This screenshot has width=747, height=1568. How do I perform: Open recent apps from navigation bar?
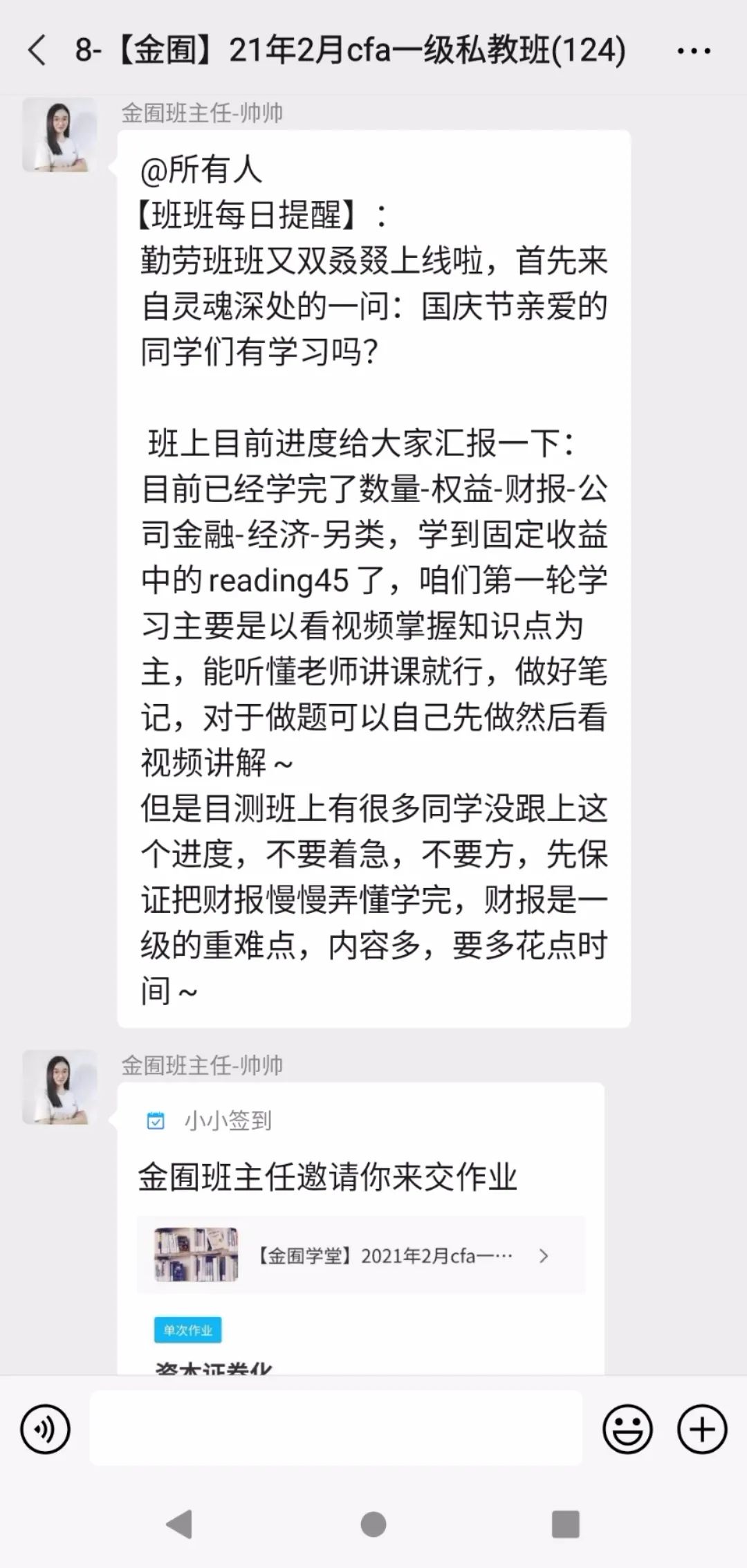565,1524
